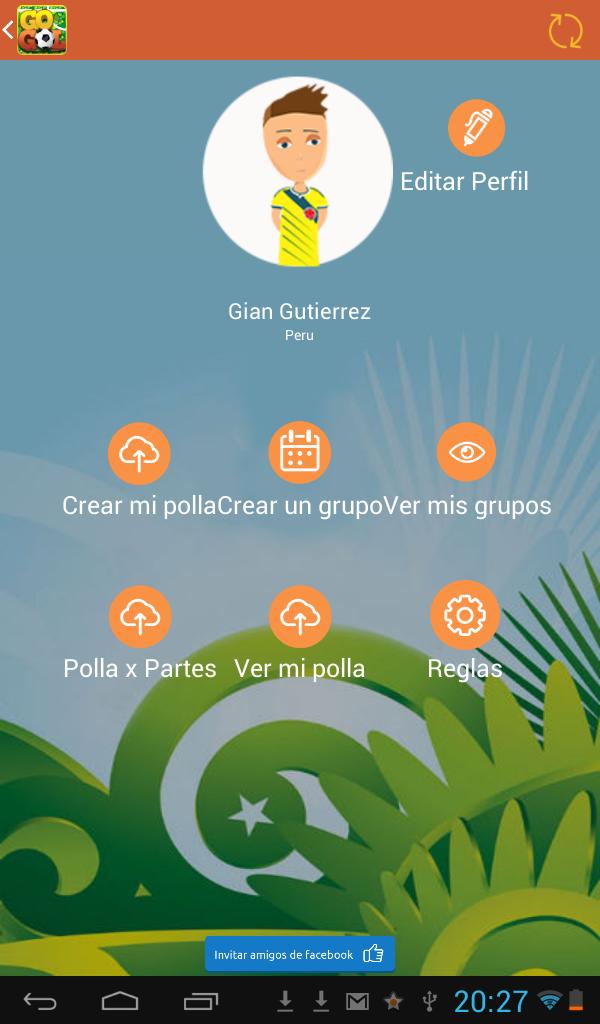Open the Reglas settings gear
This screenshot has height=1024, width=600.
click(465, 616)
